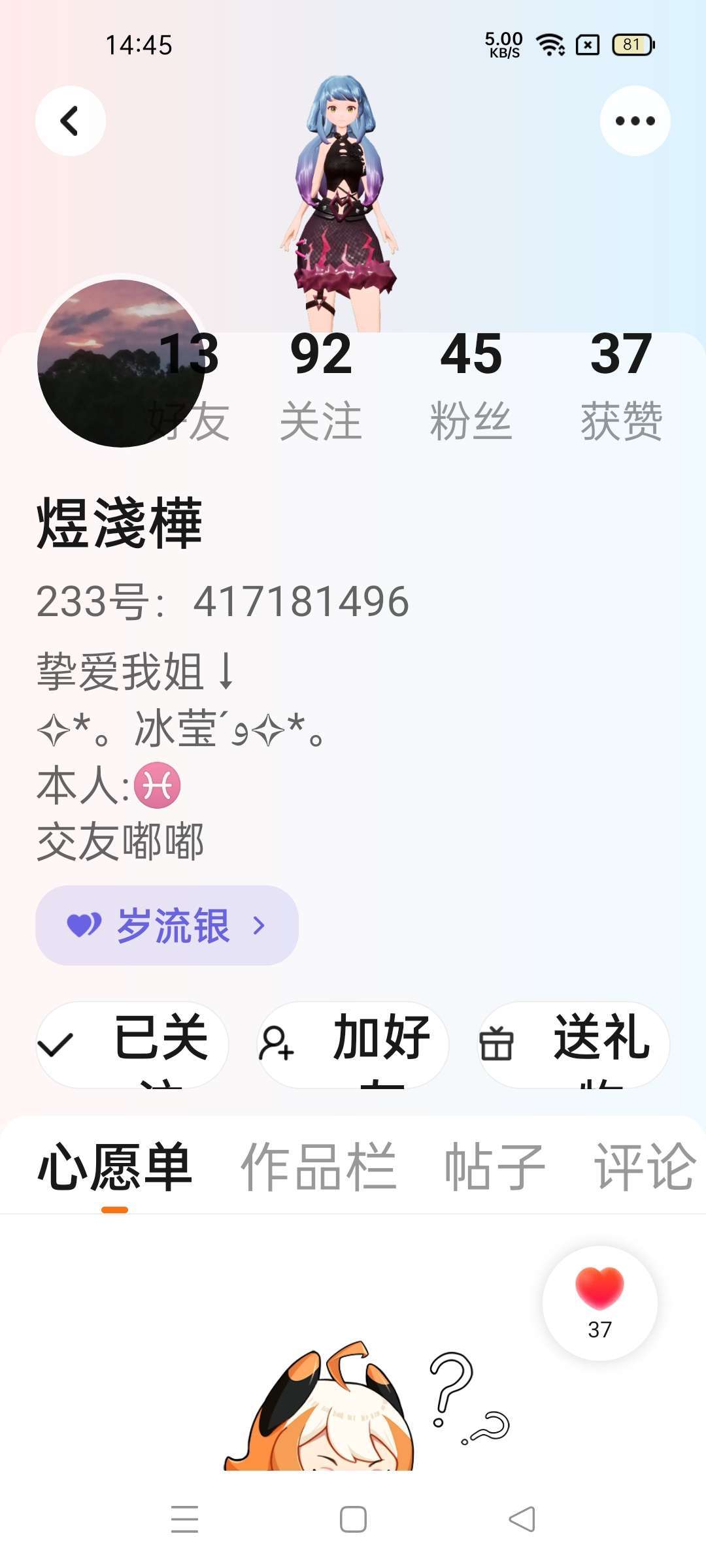The image size is (706, 1568).
Task: Tap the system home button
Action: pos(353,1519)
